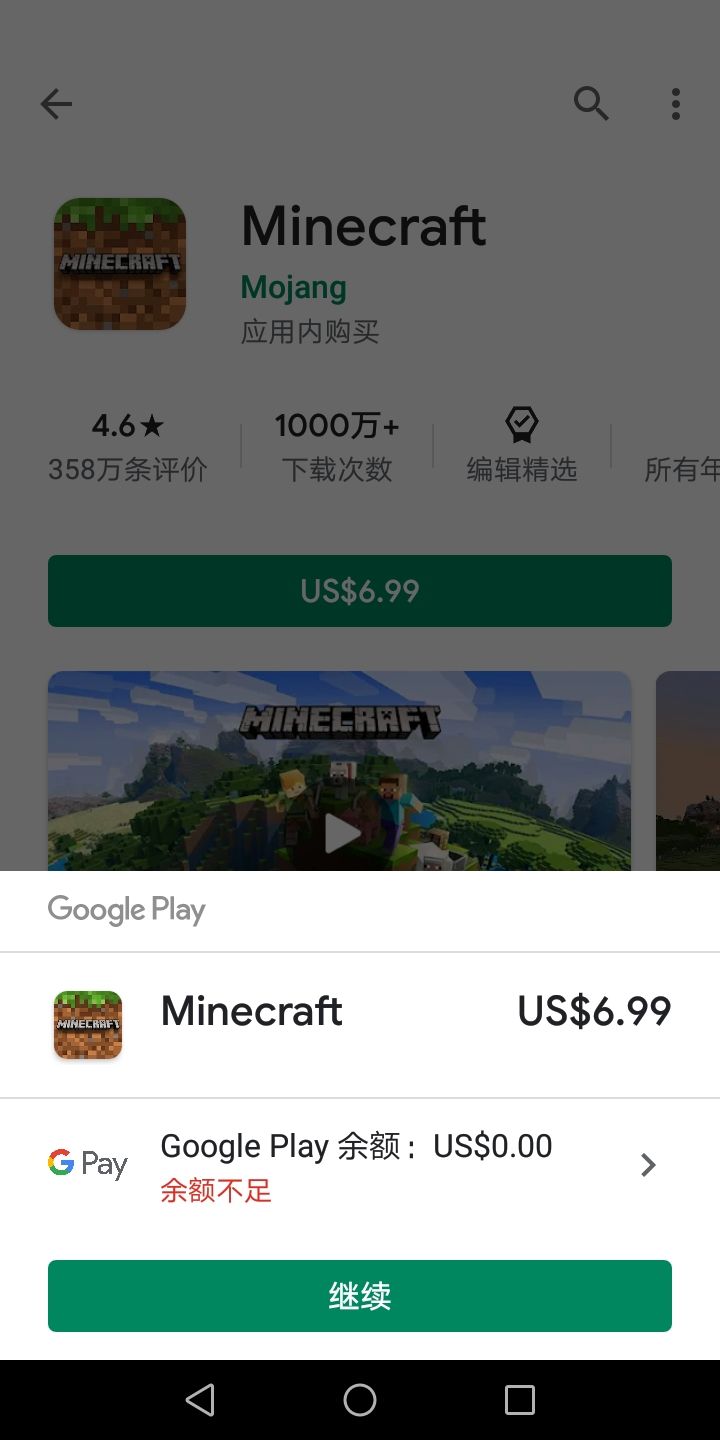The image size is (720, 1440).
Task: Tap the 余额不足 insufficient balance warning
Action: 215,1193
